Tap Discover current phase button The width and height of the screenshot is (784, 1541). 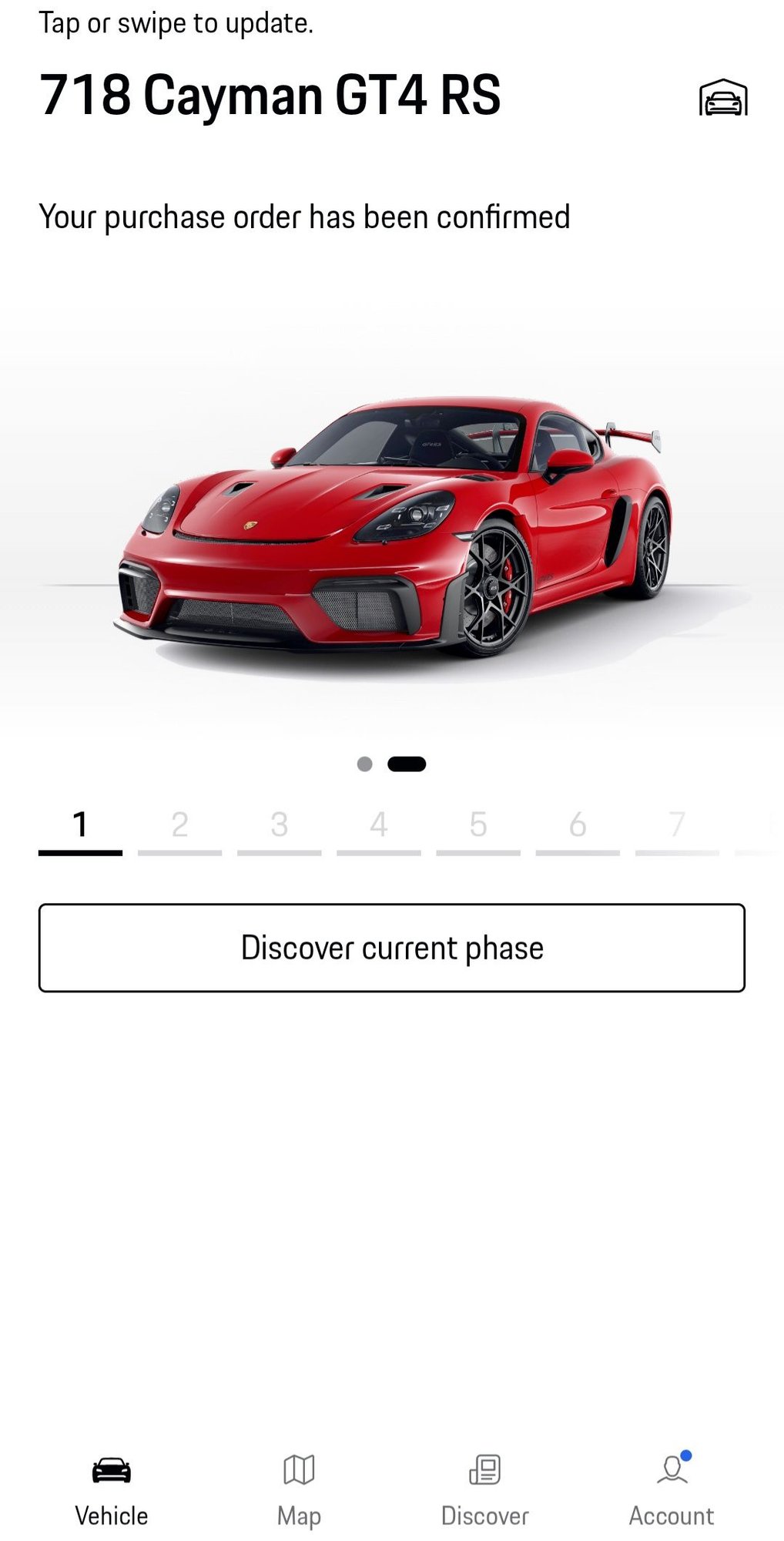tap(392, 948)
